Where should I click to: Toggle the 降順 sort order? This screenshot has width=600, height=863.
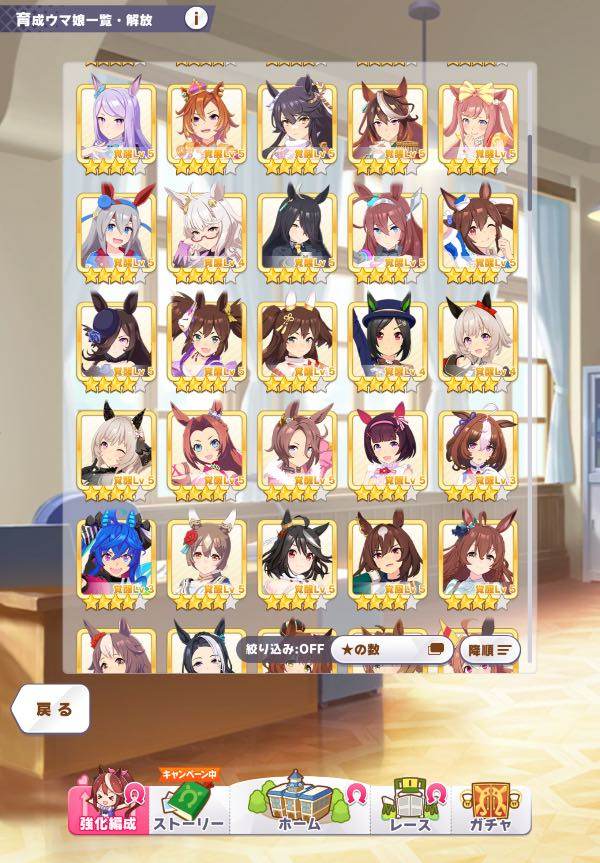tap(491, 648)
